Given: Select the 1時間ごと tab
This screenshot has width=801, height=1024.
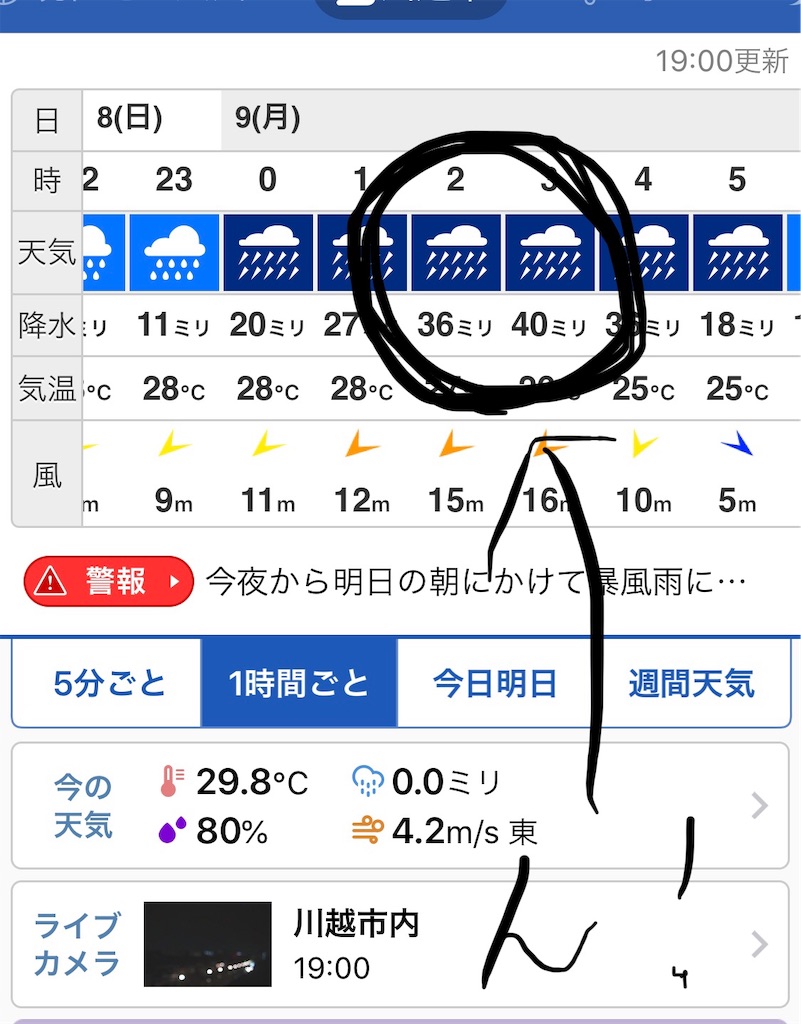Looking at the screenshot, I should pyautogui.click(x=299, y=683).
